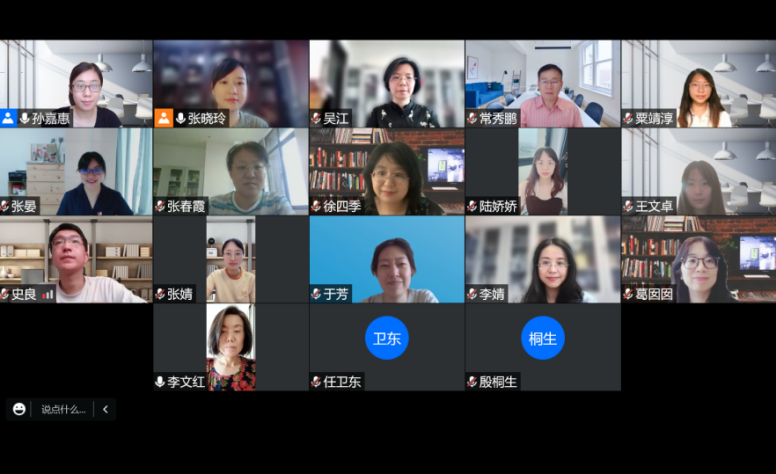Open 任卫东's avatar tile
This screenshot has height=474, width=776.
pos(386,340)
